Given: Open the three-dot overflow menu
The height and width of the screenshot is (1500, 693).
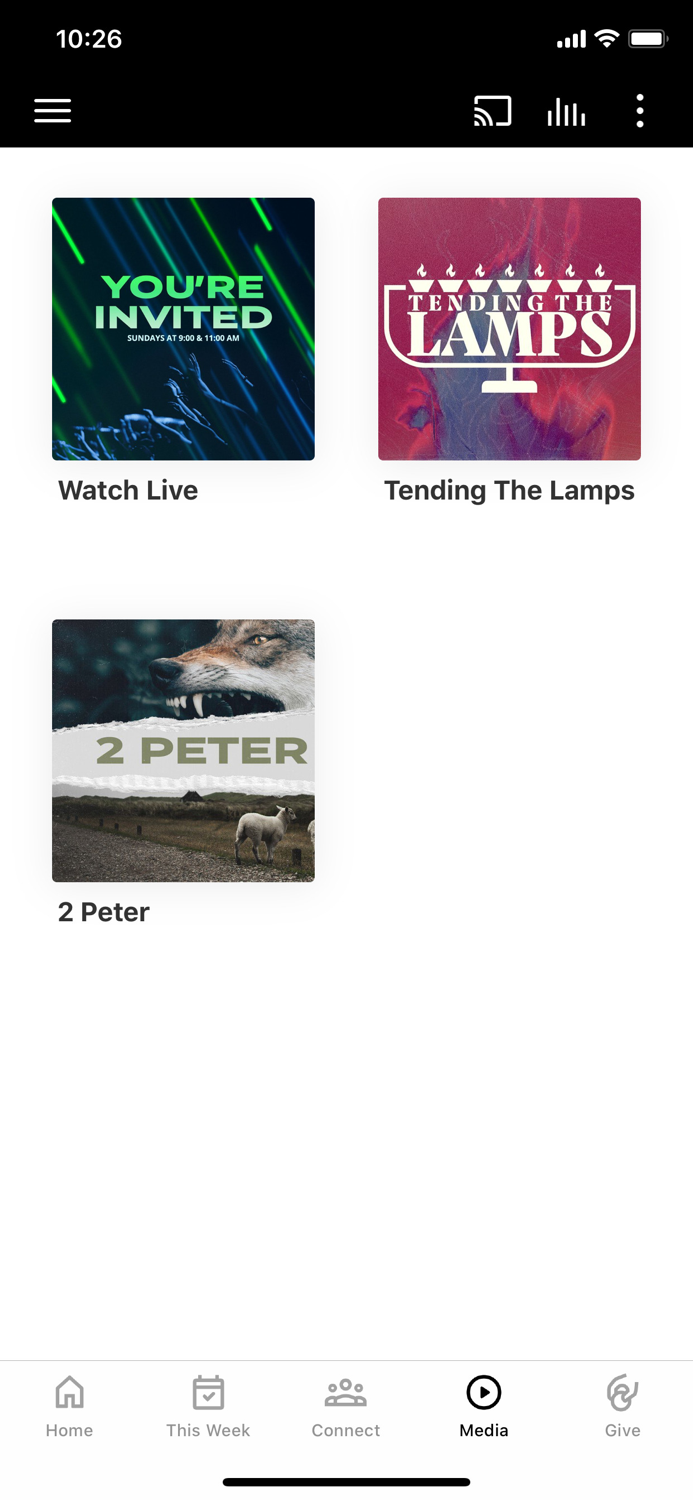Looking at the screenshot, I should (x=640, y=111).
